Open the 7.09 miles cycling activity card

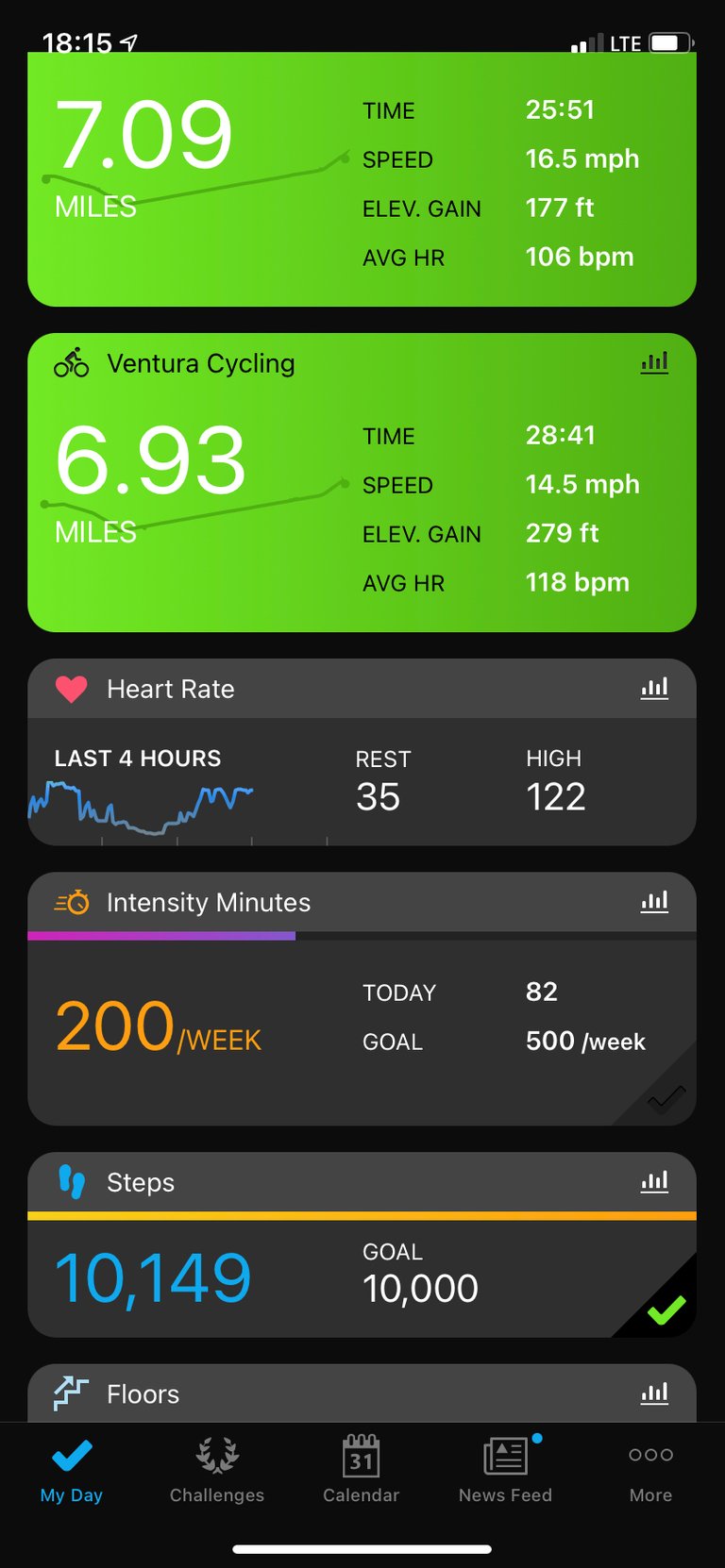point(362,179)
